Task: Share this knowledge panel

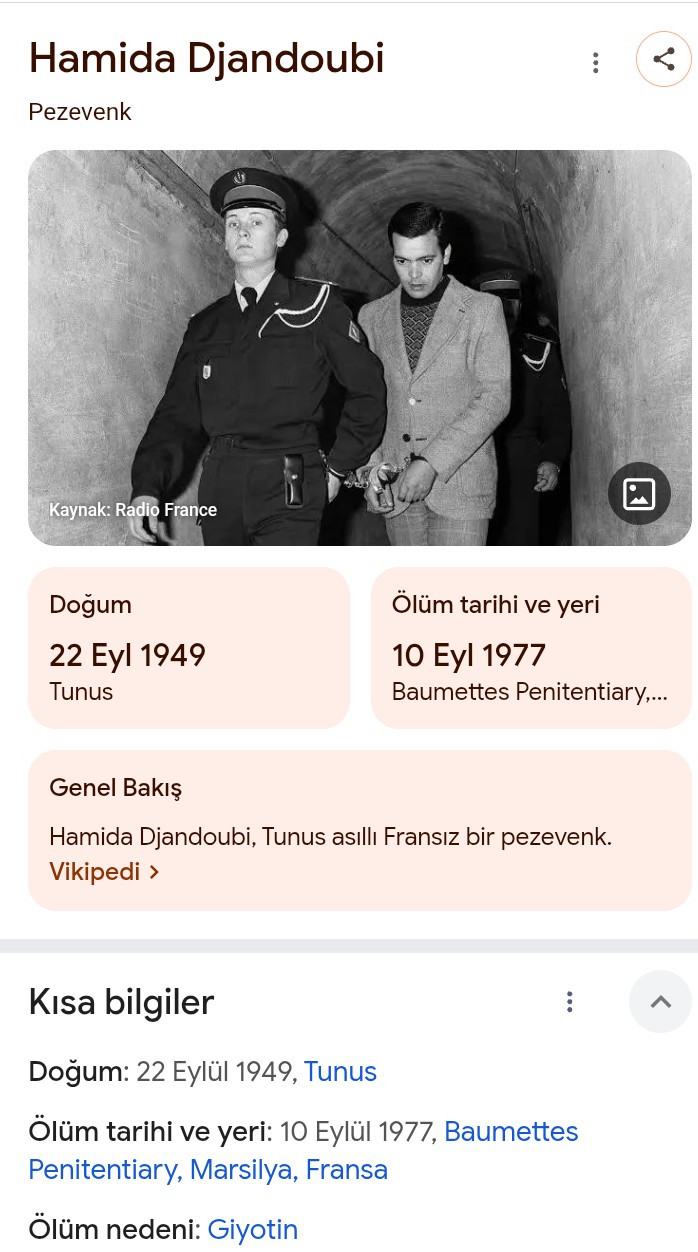Action: 664,59
